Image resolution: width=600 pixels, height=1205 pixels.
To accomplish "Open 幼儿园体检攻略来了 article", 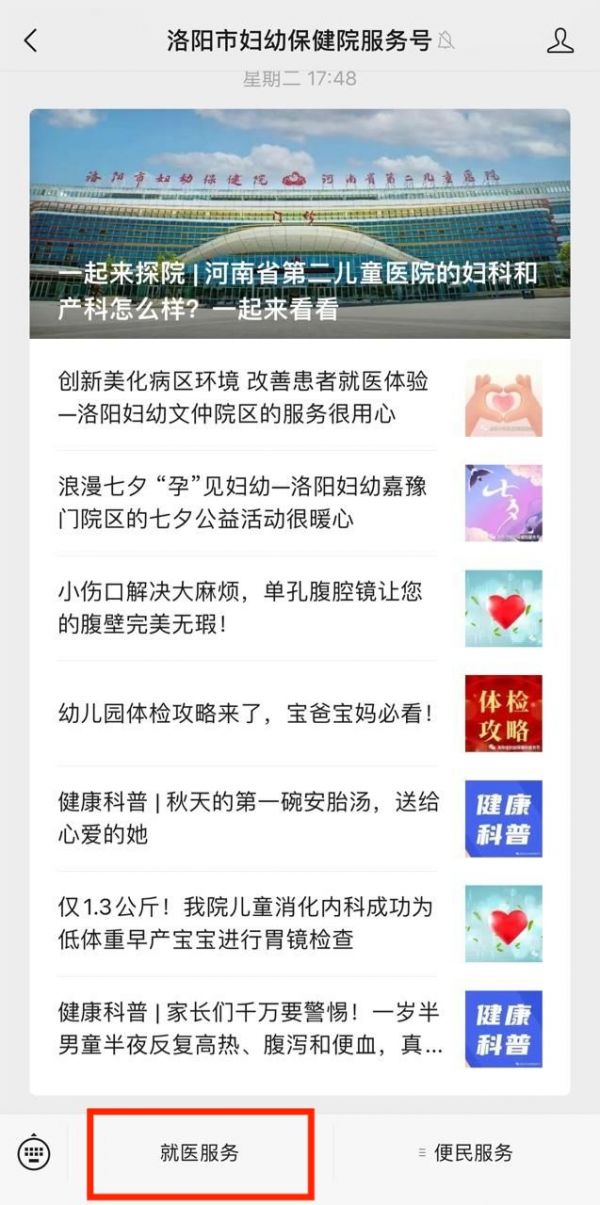I will pyautogui.click(x=300, y=713).
